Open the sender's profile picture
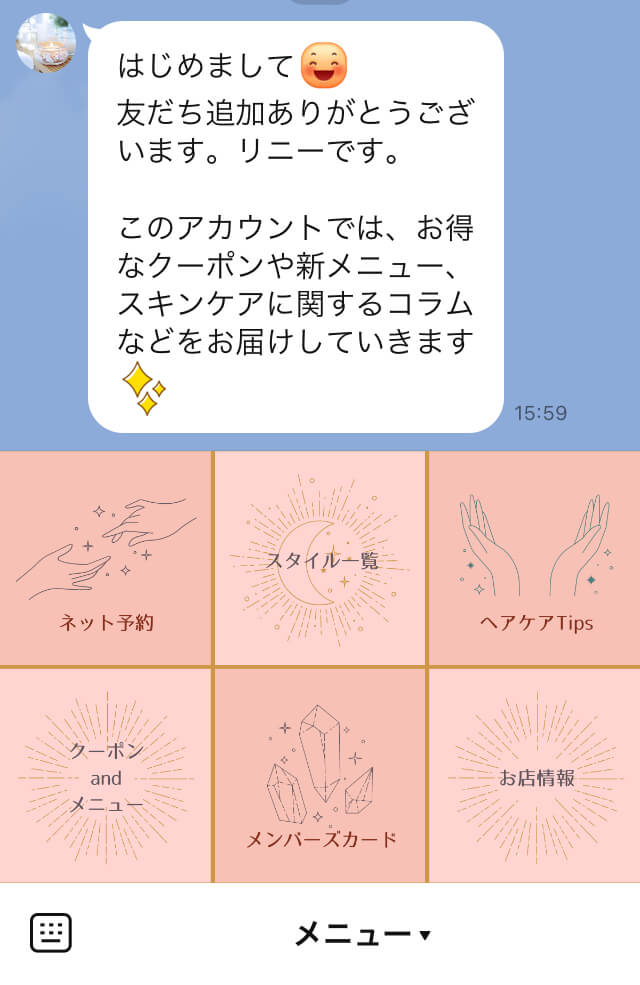Image resolution: width=640 pixels, height=985 pixels. click(x=46, y=43)
